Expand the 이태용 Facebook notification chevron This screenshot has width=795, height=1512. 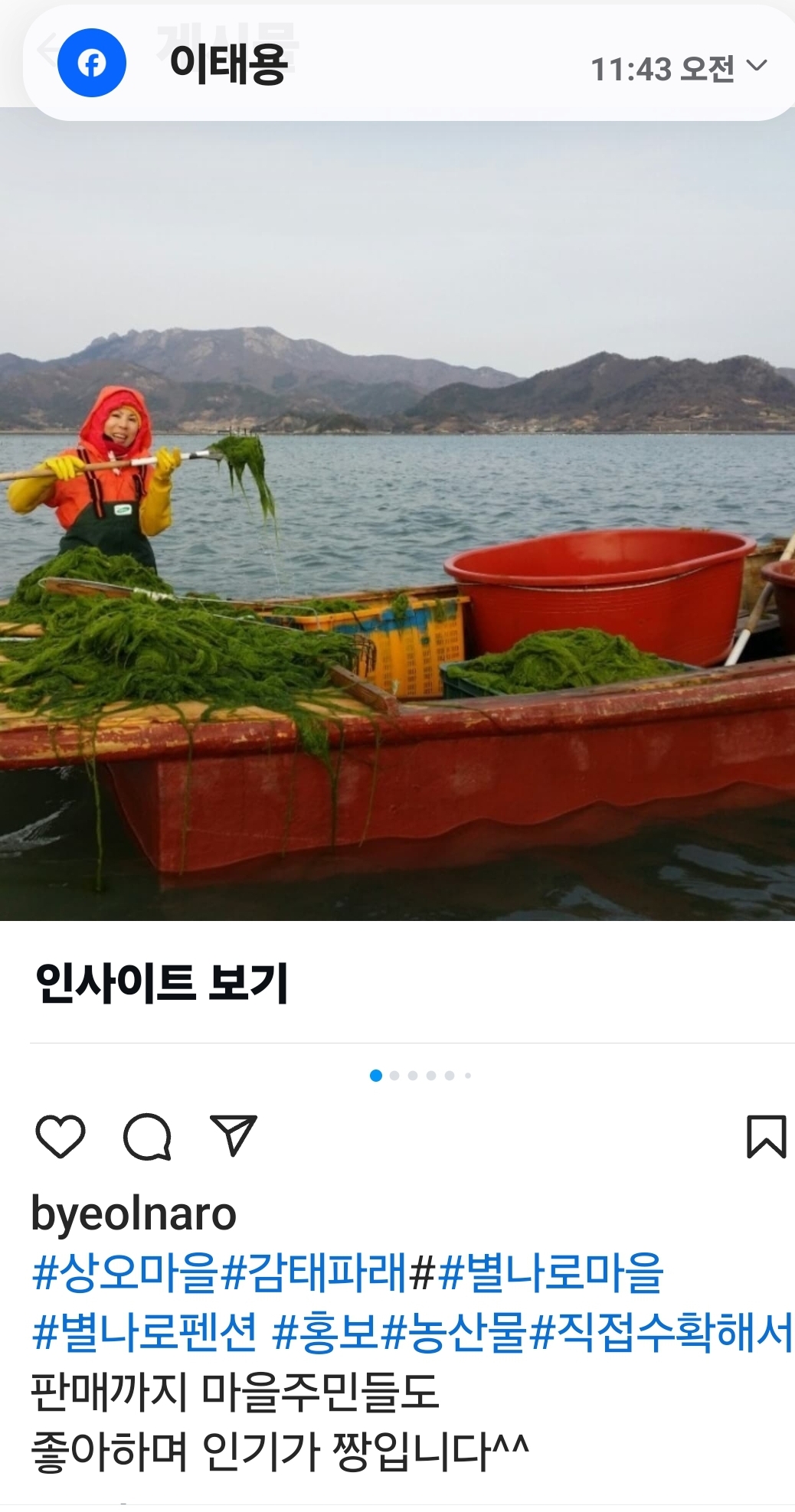[757, 67]
